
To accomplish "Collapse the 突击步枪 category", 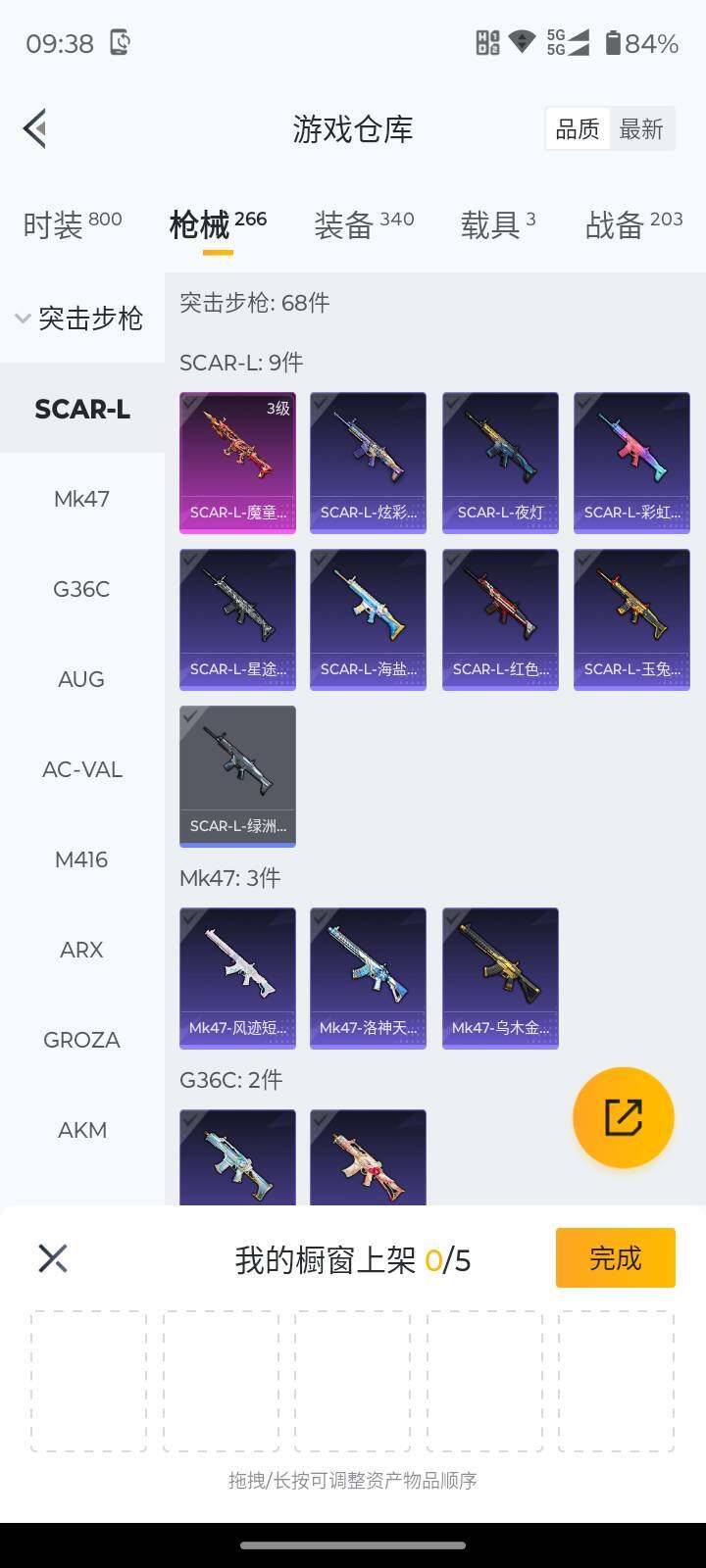I will pyautogui.click(x=80, y=318).
